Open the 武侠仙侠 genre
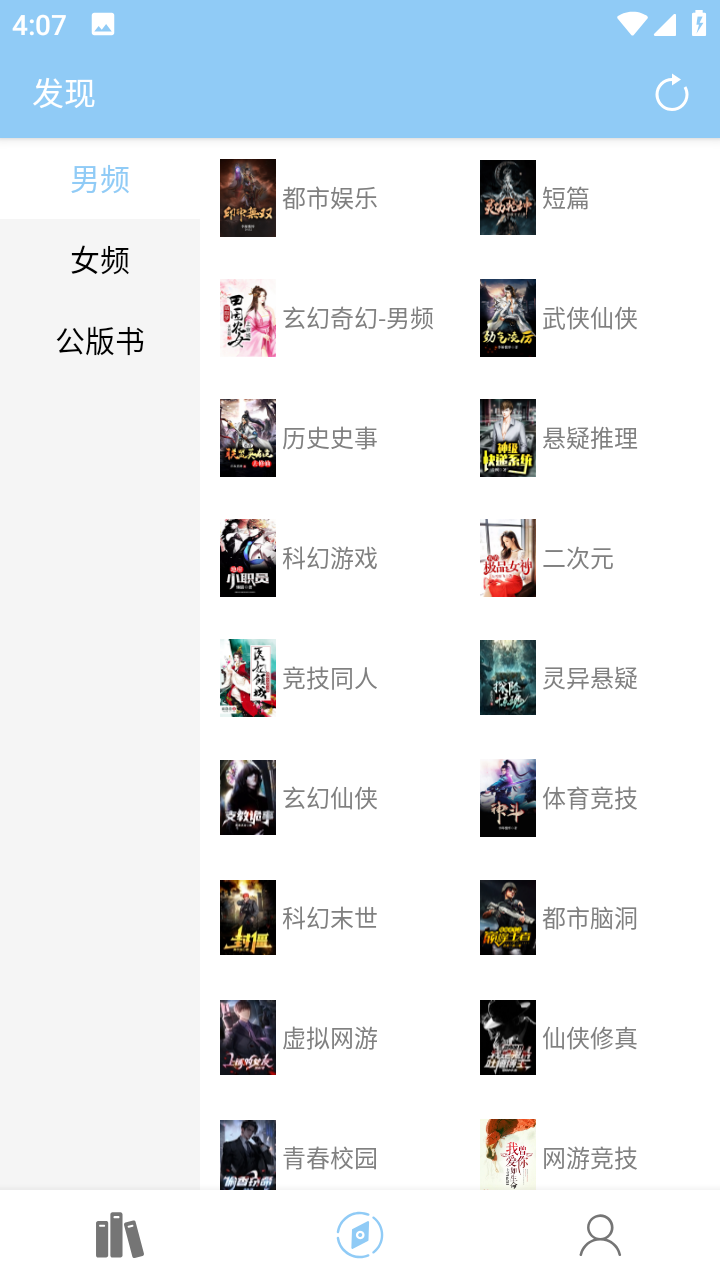The height and width of the screenshot is (1280, 720). point(589,318)
